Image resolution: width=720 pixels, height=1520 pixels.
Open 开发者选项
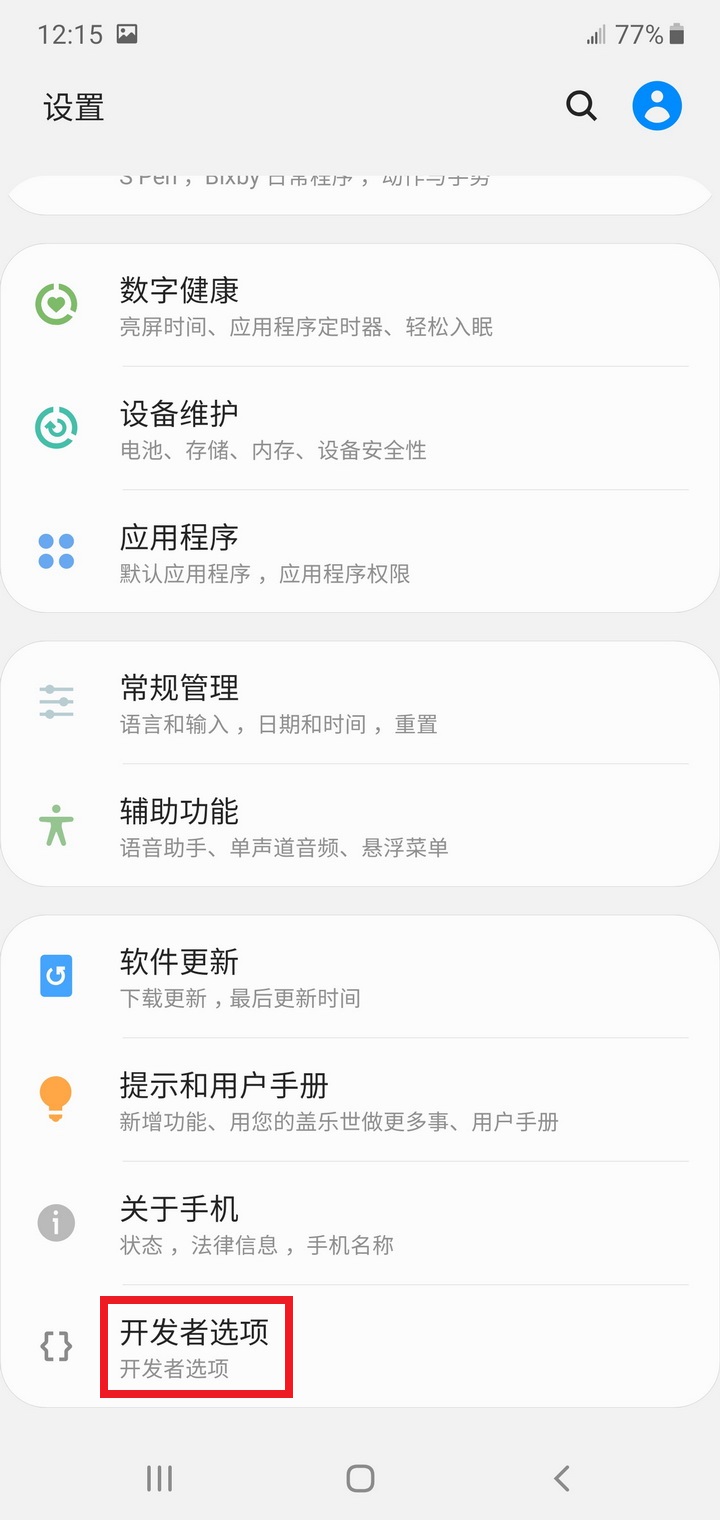coord(360,1346)
